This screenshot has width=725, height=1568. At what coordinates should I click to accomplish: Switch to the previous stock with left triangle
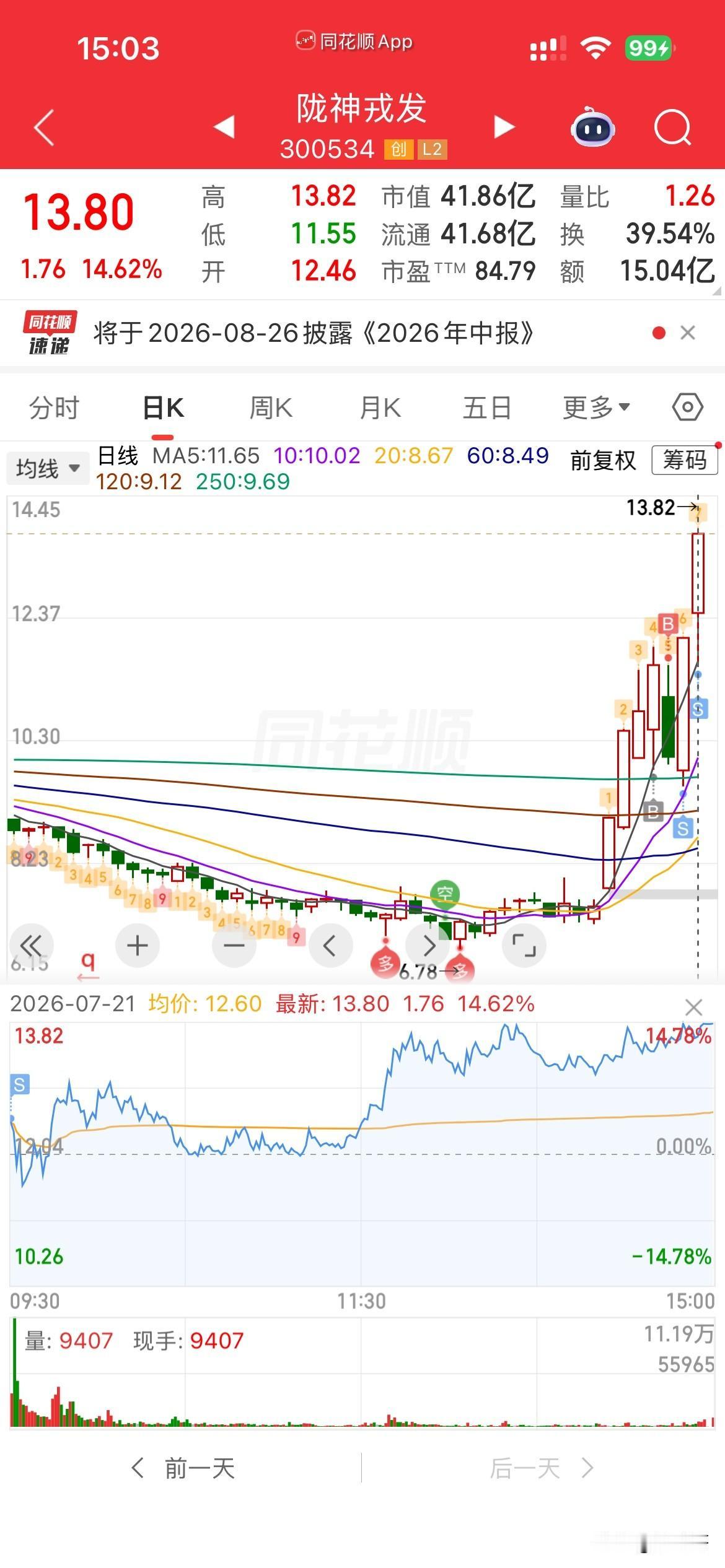pyautogui.click(x=224, y=126)
